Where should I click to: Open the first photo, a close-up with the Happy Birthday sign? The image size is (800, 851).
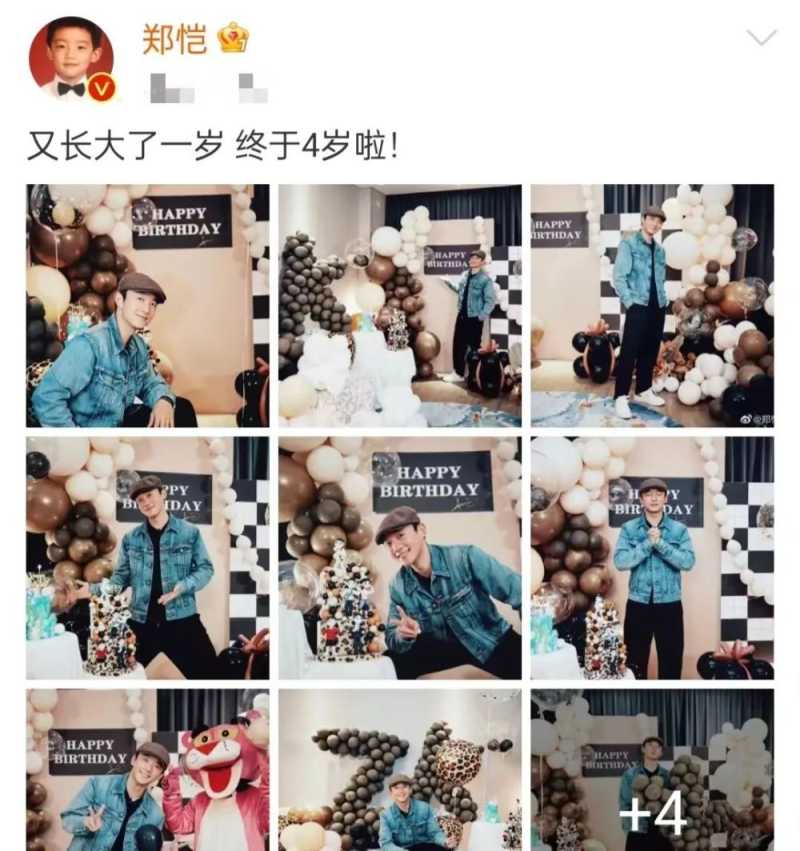[x=147, y=306]
